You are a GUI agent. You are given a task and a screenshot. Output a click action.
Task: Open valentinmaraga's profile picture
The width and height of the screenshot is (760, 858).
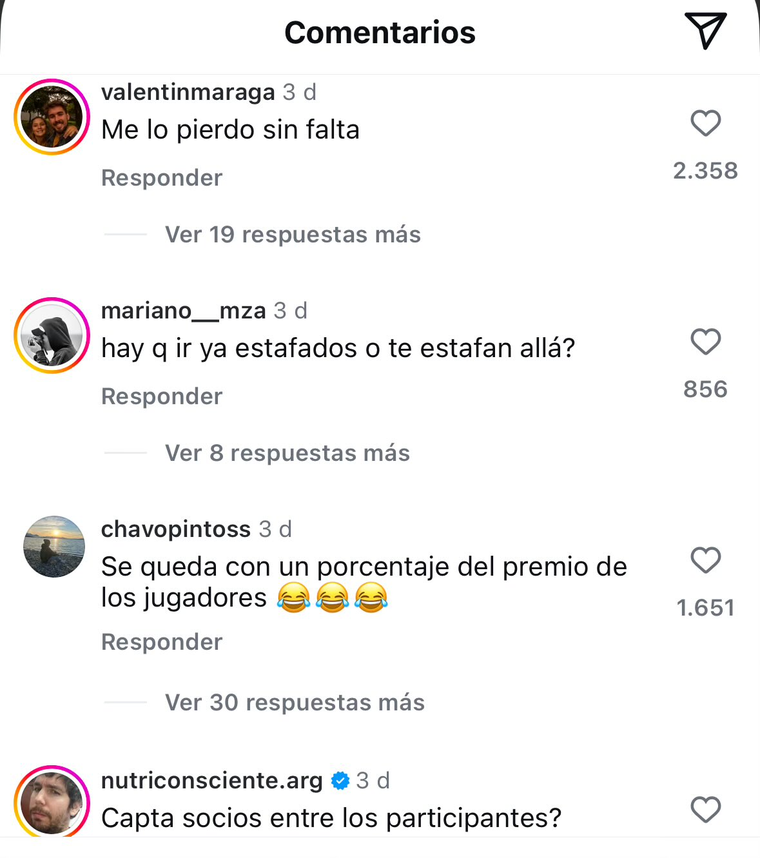coord(51,116)
